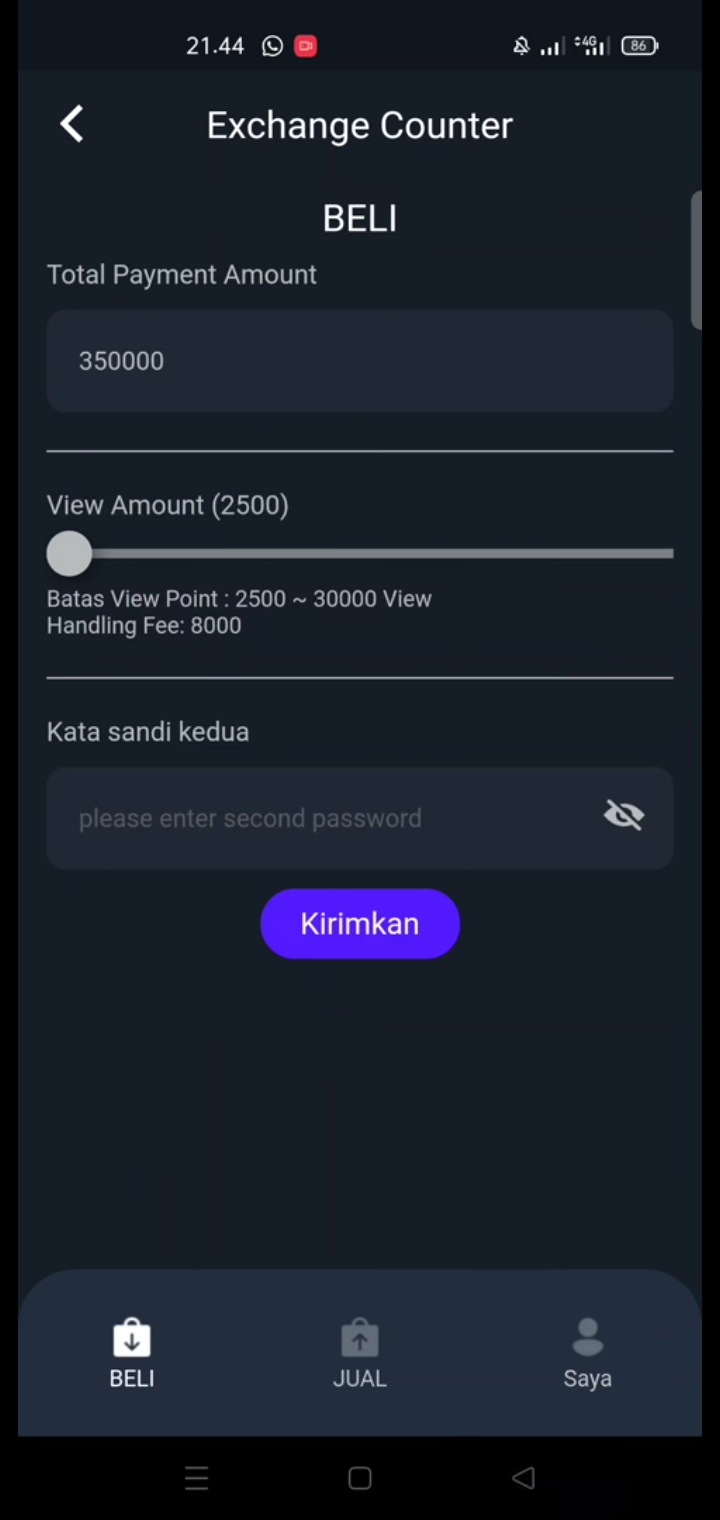Tap the system home button
Viewport: 720px width, 1520px height.
click(x=360, y=1478)
